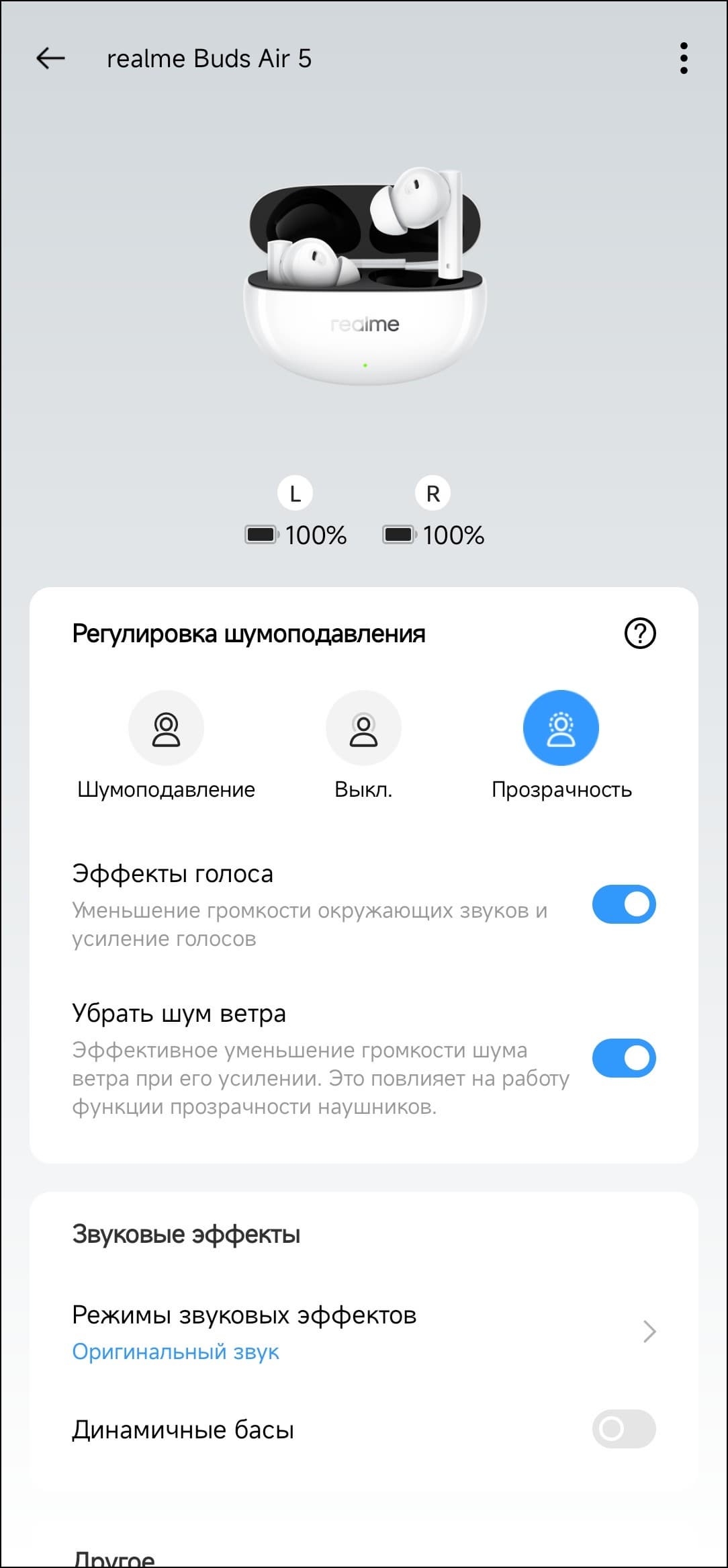The width and height of the screenshot is (728, 1568).
Task: Select Прозрачность mode
Action: pos(561,728)
